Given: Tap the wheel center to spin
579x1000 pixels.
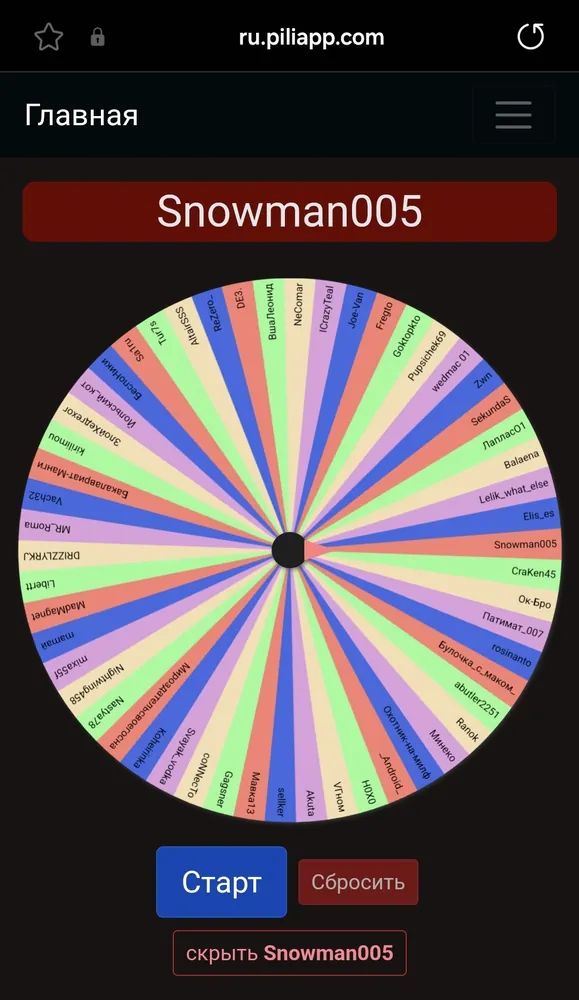Looking at the screenshot, I should 289,550.
